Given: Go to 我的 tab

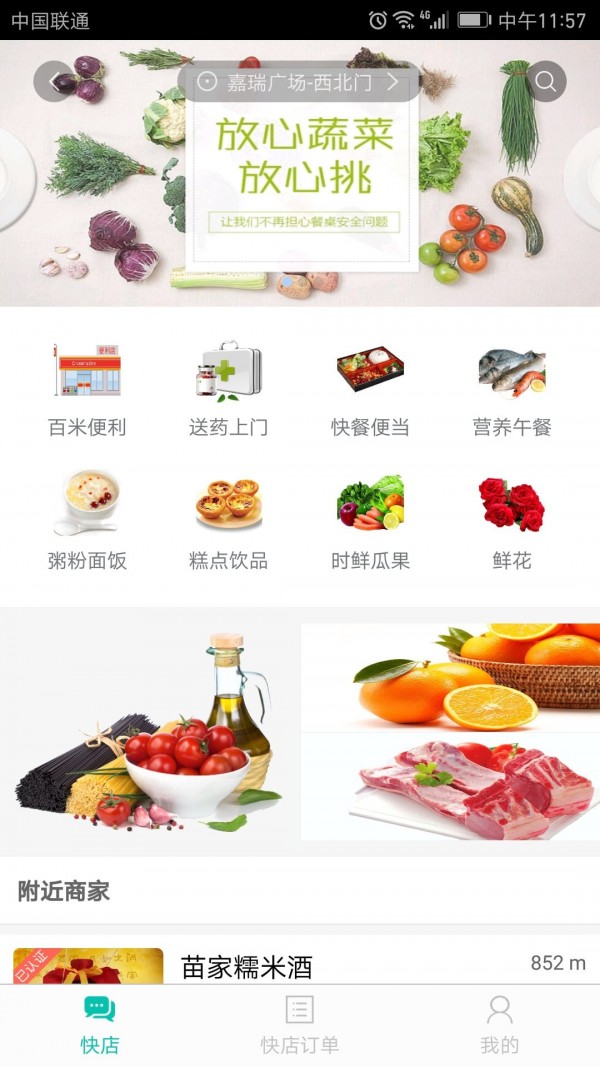Looking at the screenshot, I should tap(500, 1025).
